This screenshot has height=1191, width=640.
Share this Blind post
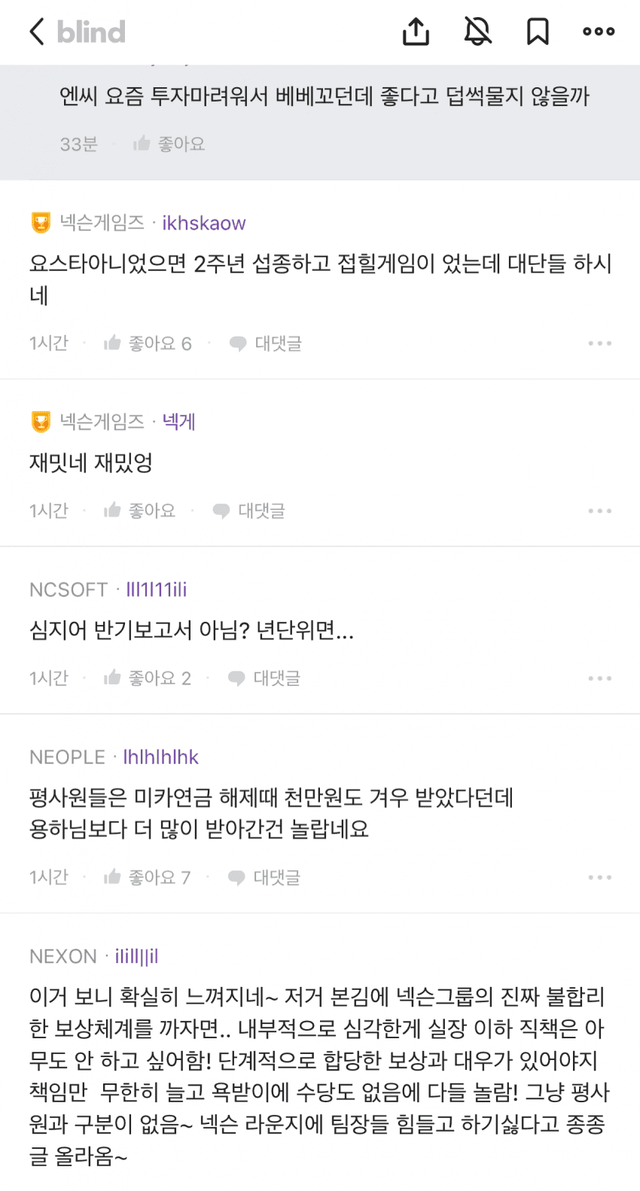[416, 32]
